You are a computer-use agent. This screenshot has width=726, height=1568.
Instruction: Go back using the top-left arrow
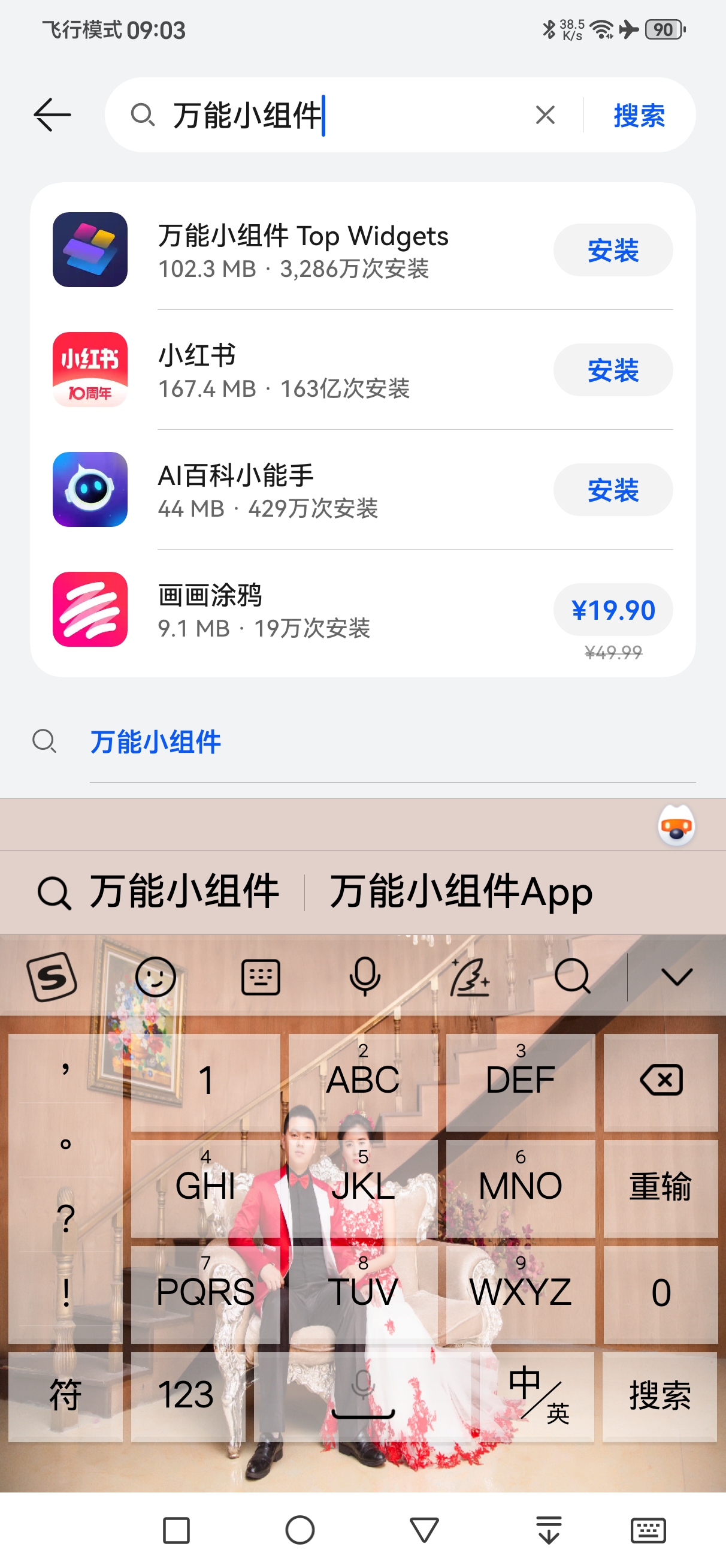(52, 114)
